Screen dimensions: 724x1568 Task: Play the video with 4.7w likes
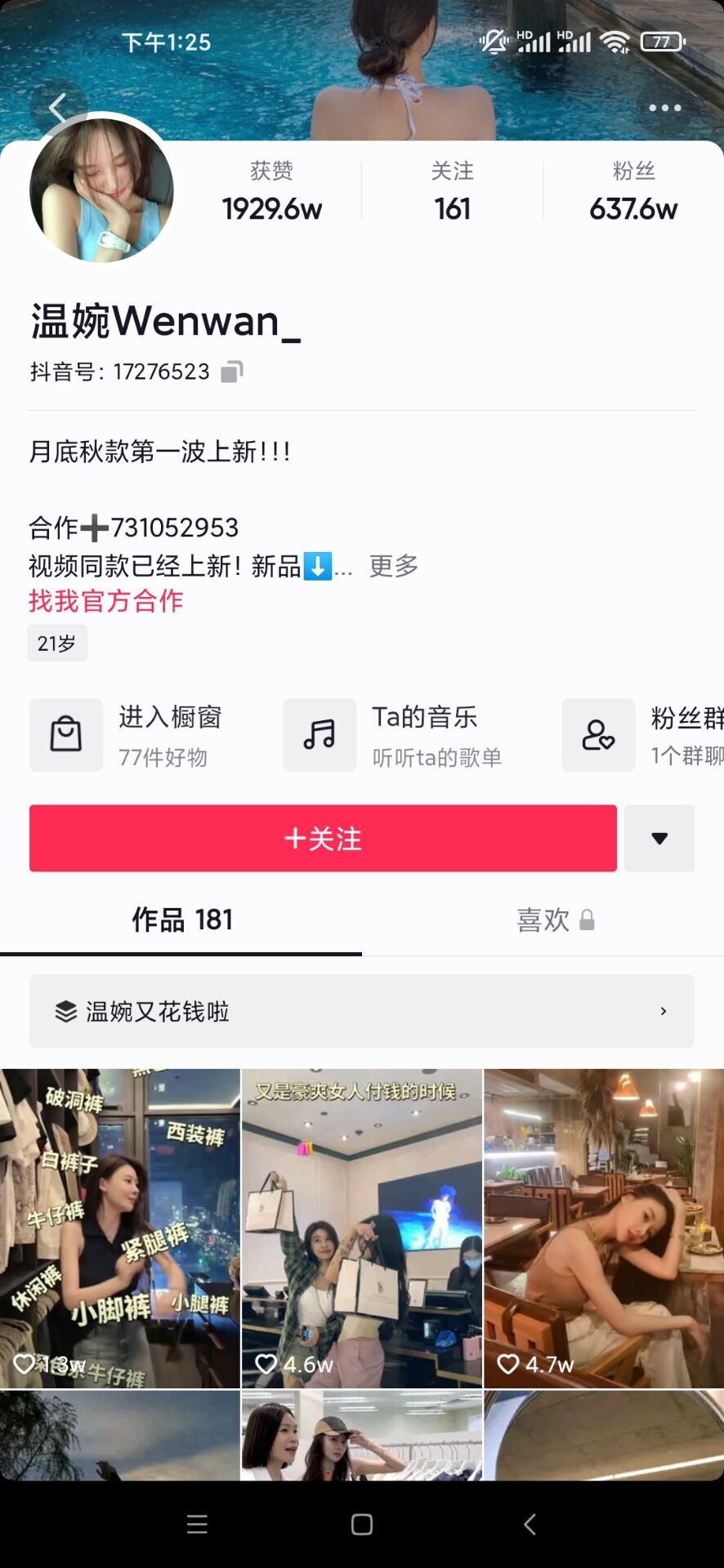604,1228
